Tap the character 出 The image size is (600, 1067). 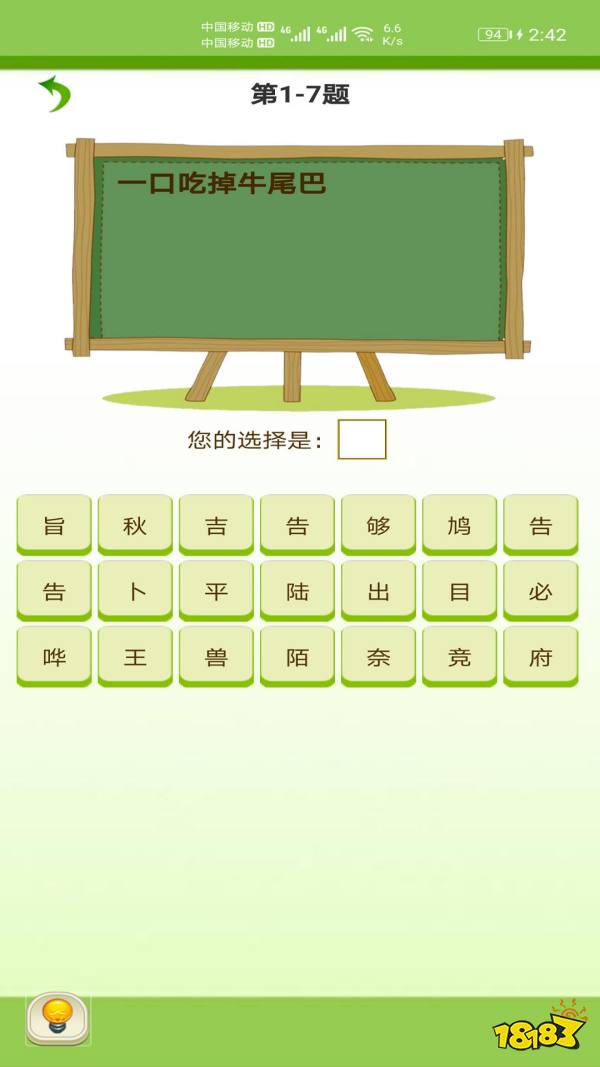(378, 591)
